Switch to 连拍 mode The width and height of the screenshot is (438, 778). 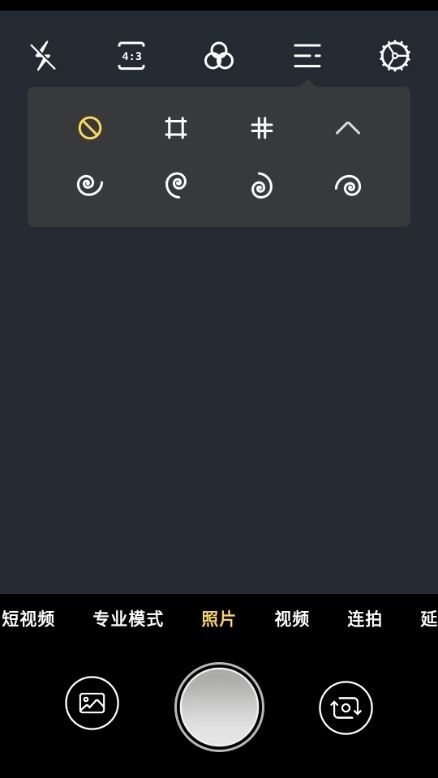pos(365,619)
